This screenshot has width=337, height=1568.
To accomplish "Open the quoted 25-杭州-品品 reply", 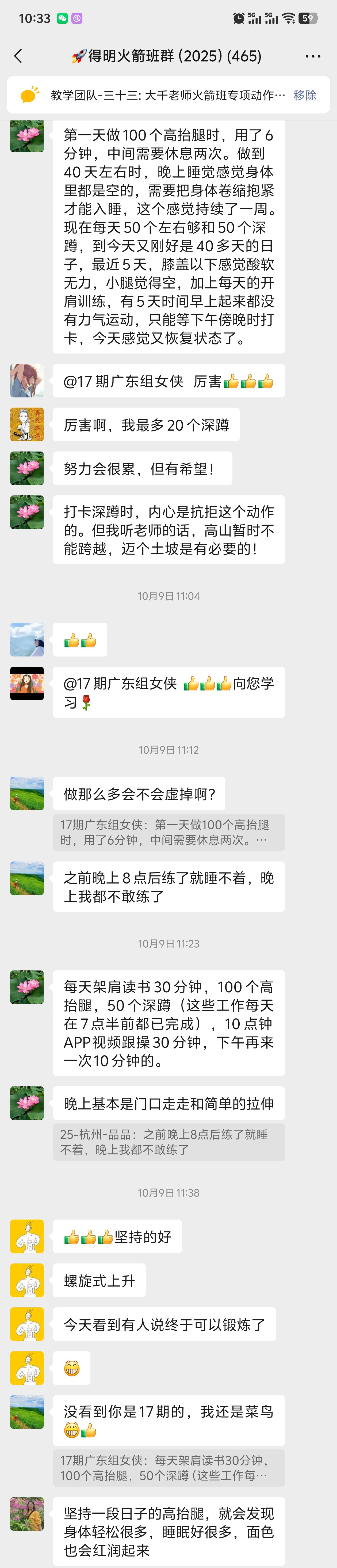I will tap(168, 1141).
